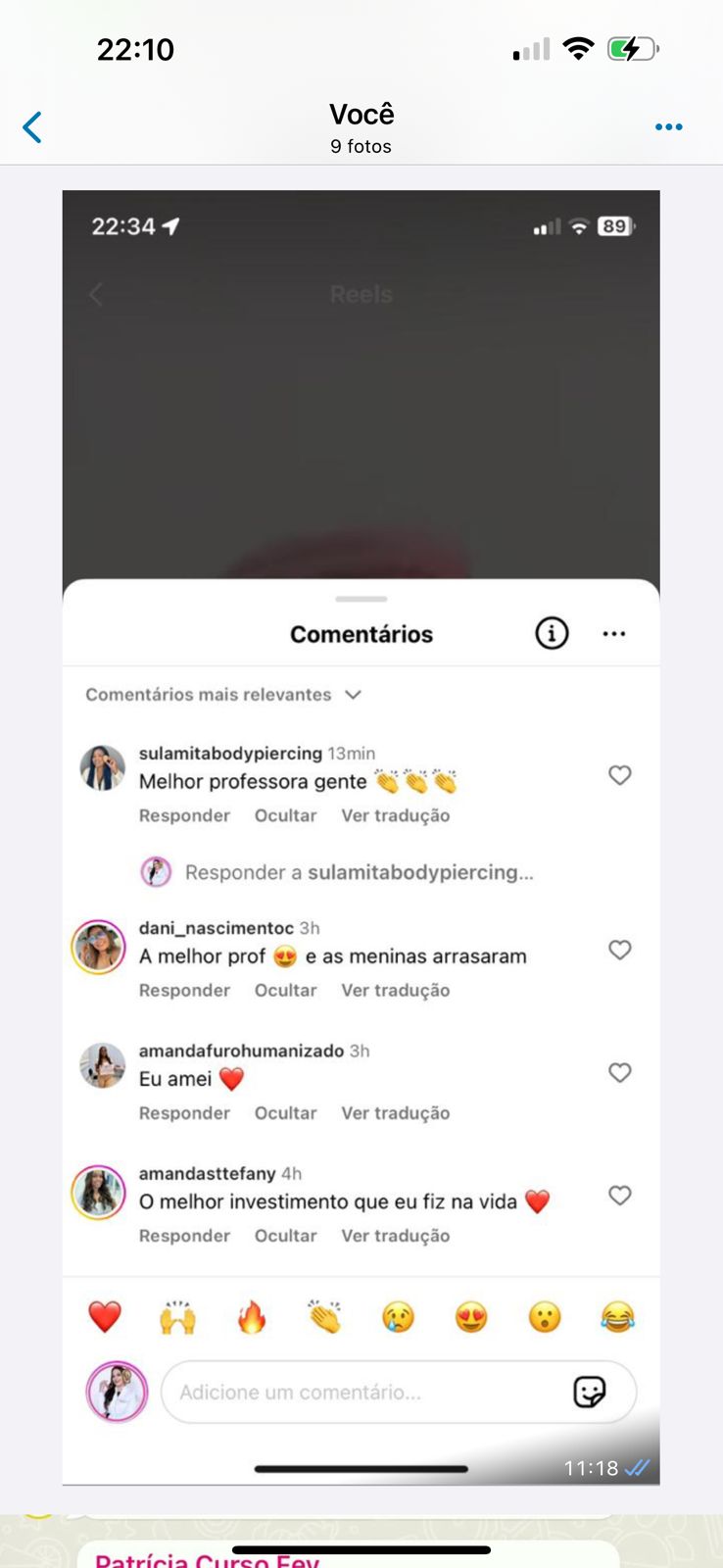723x1568 pixels.
Task: Go back from the photo viewer
Action: (x=32, y=127)
